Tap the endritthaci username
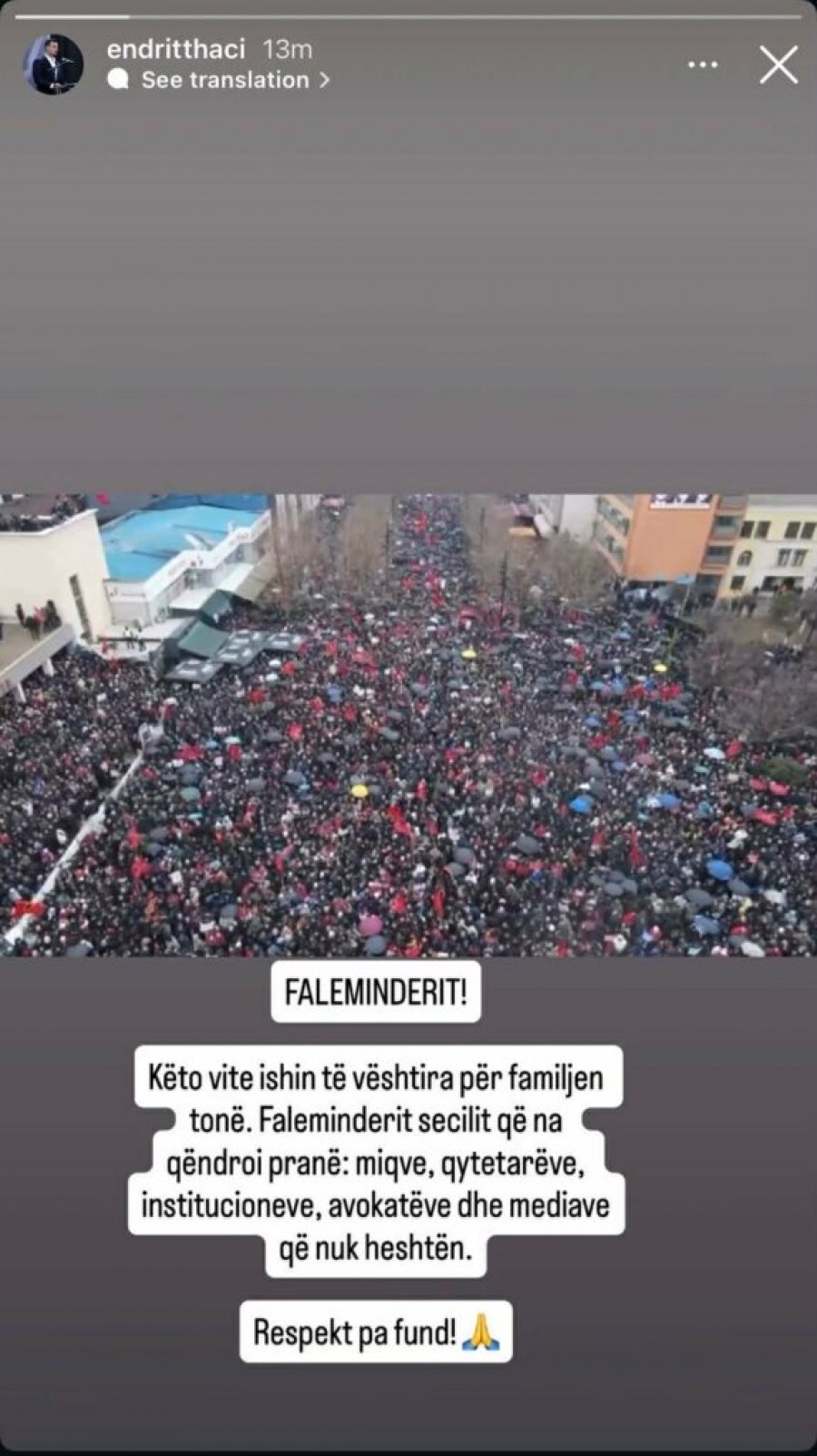Image resolution: width=817 pixels, height=1456 pixels. (176, 49)
